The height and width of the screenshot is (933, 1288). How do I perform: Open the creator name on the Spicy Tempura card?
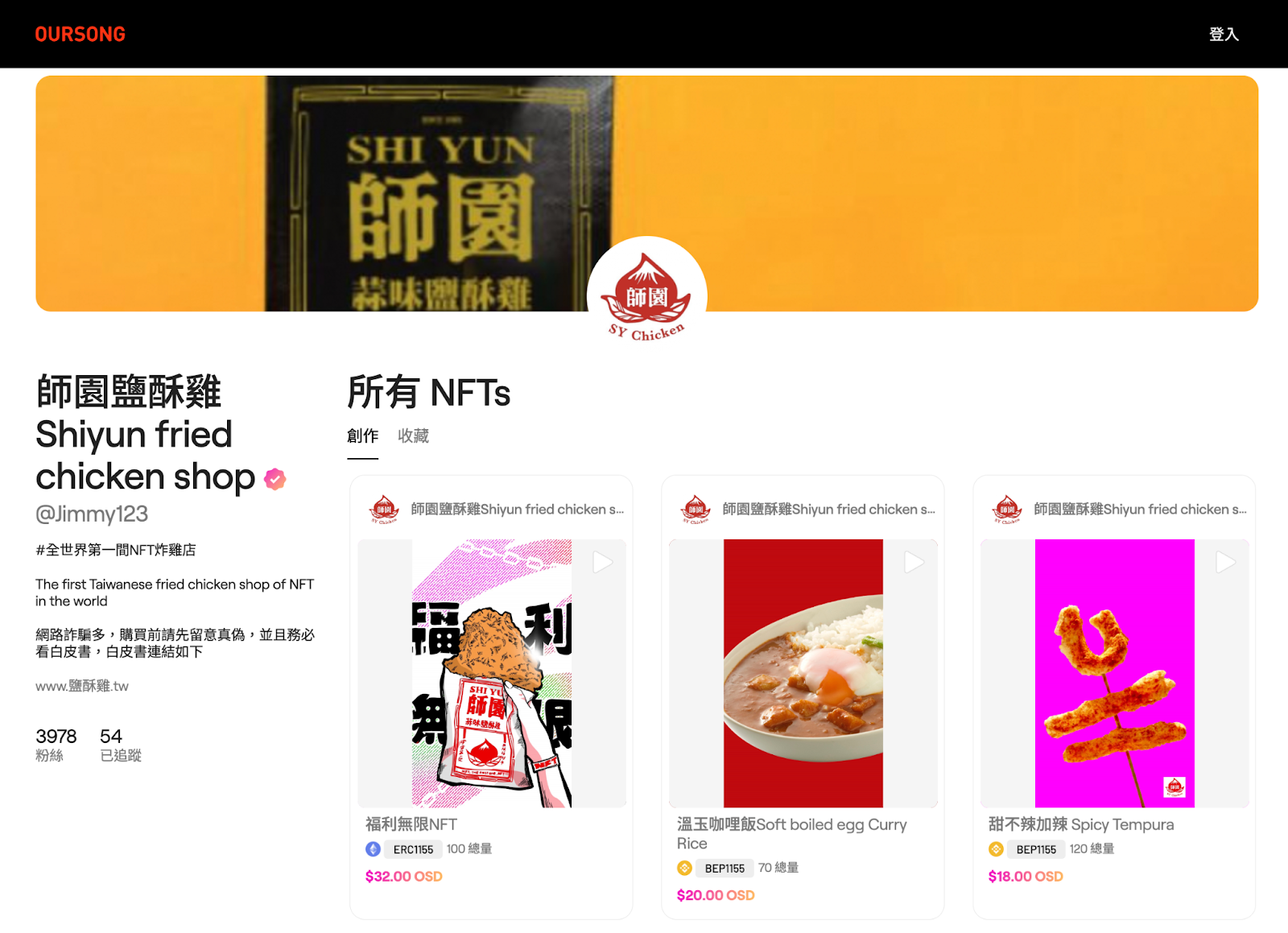click(1139, 510)
